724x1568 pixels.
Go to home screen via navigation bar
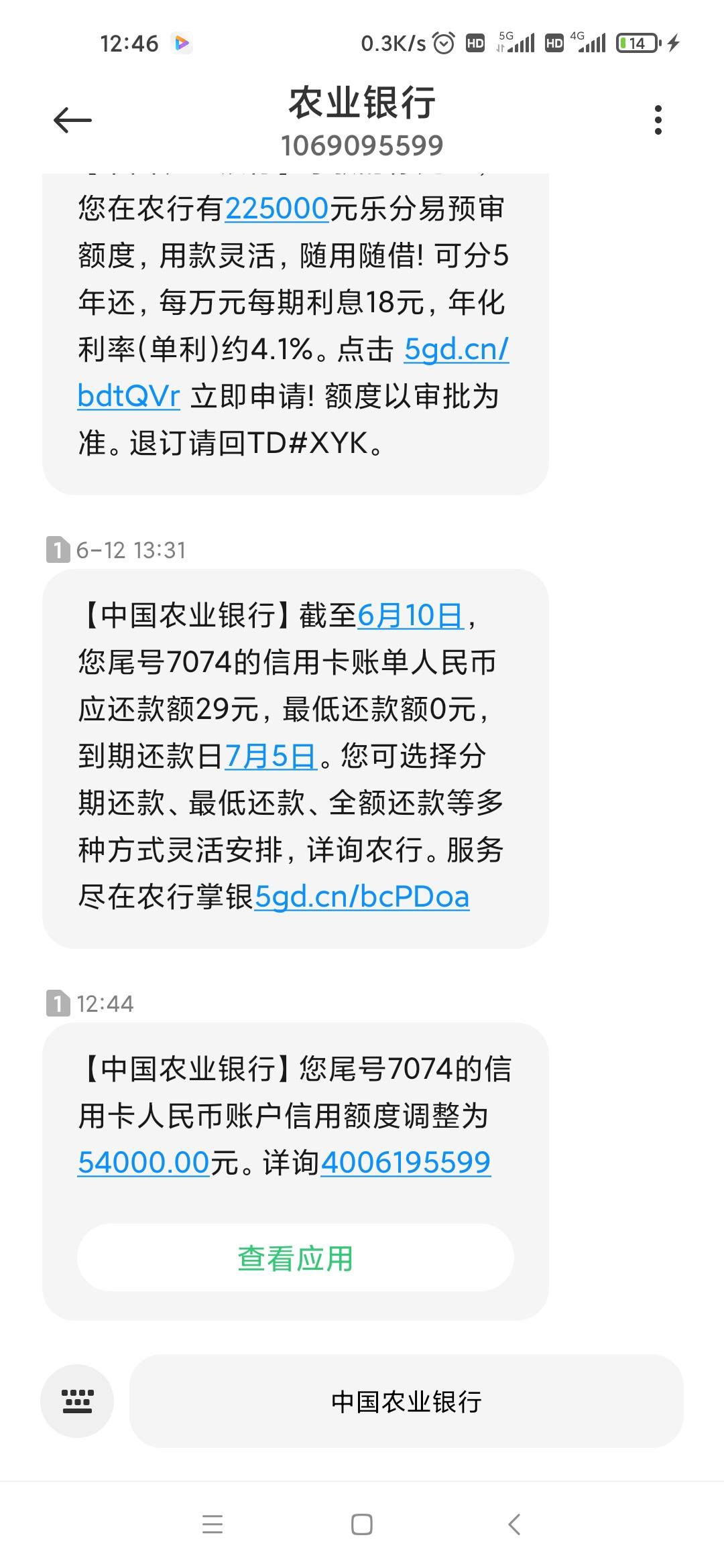(362, 1524)
